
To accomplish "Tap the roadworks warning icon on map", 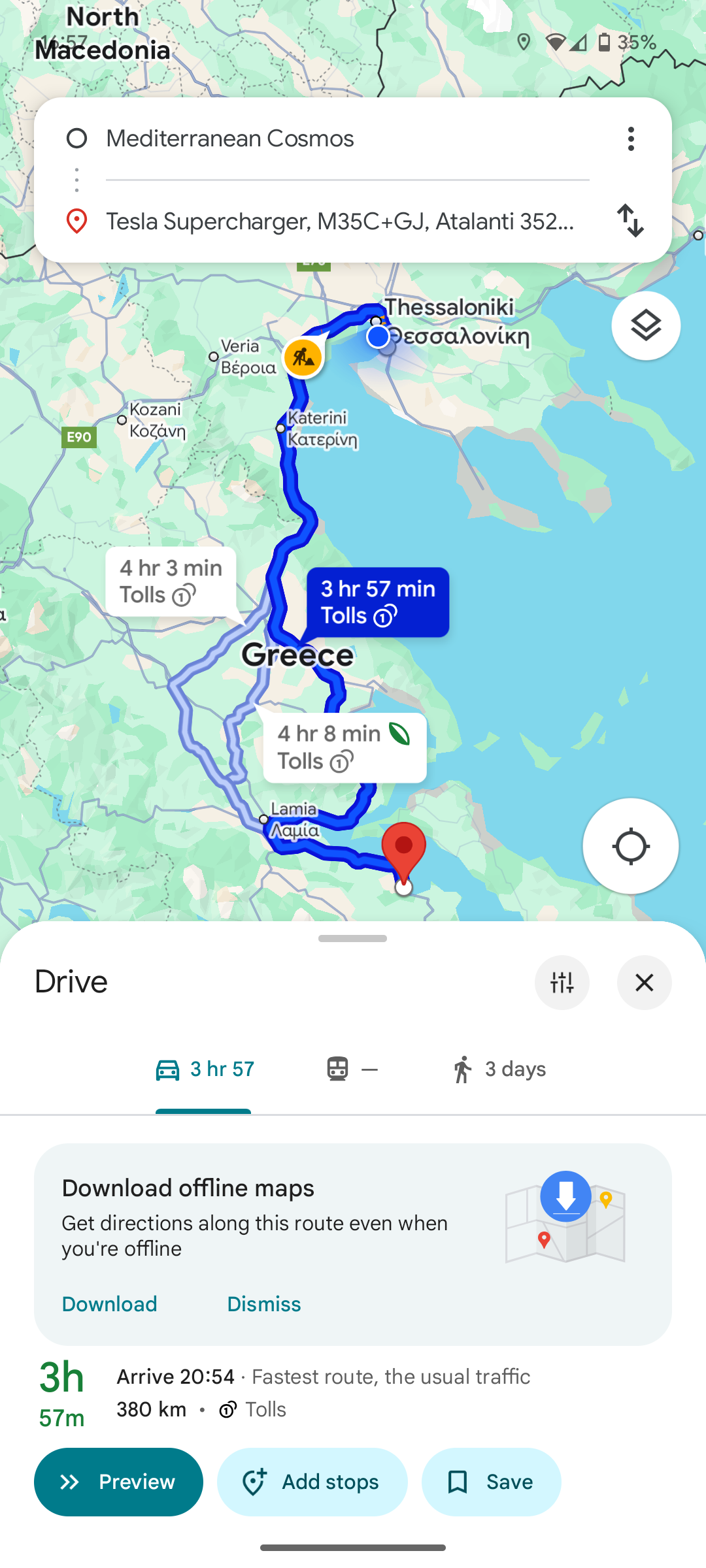I will pyautogui.click(x=303, y=357).
